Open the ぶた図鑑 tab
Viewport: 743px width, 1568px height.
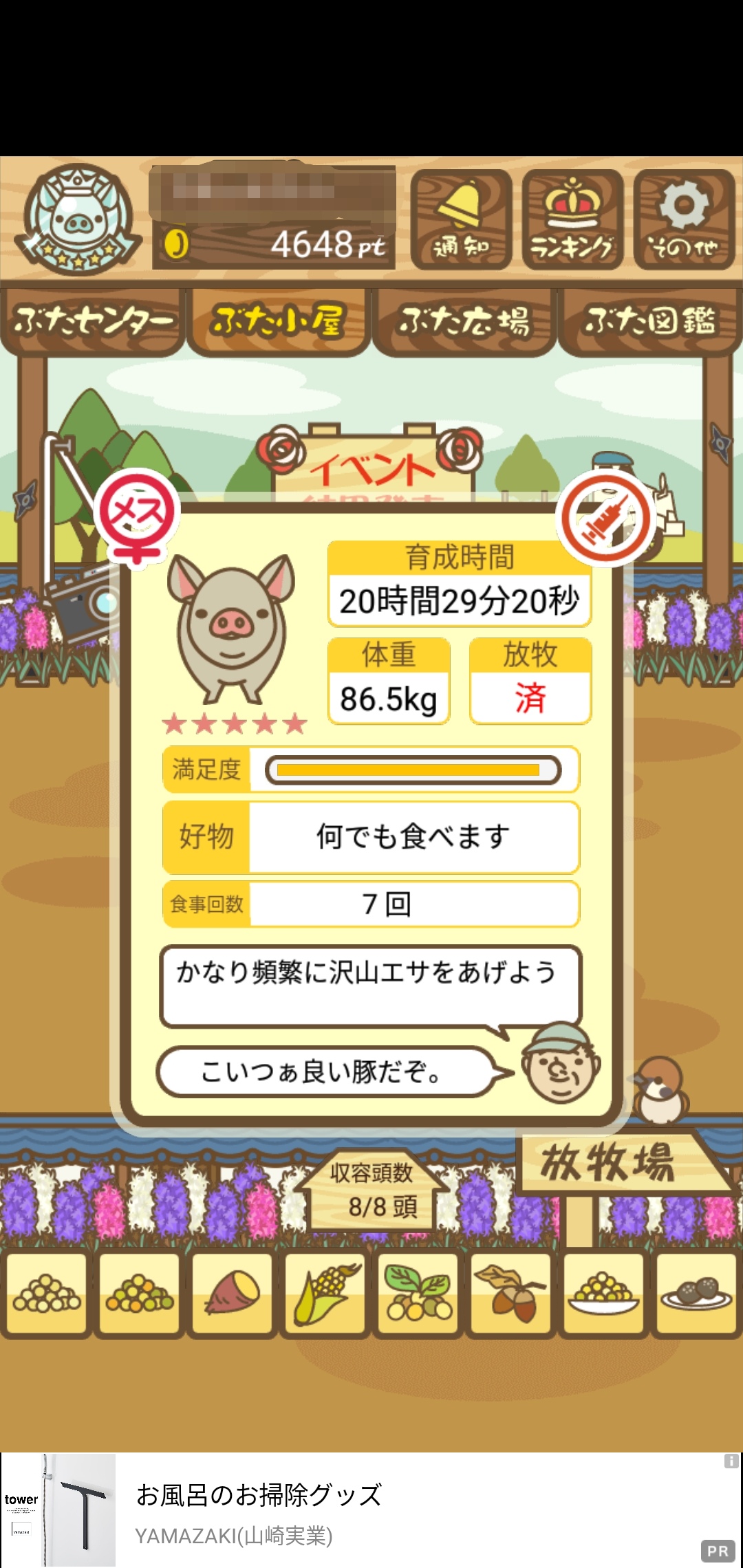click(x=650, y=321)
